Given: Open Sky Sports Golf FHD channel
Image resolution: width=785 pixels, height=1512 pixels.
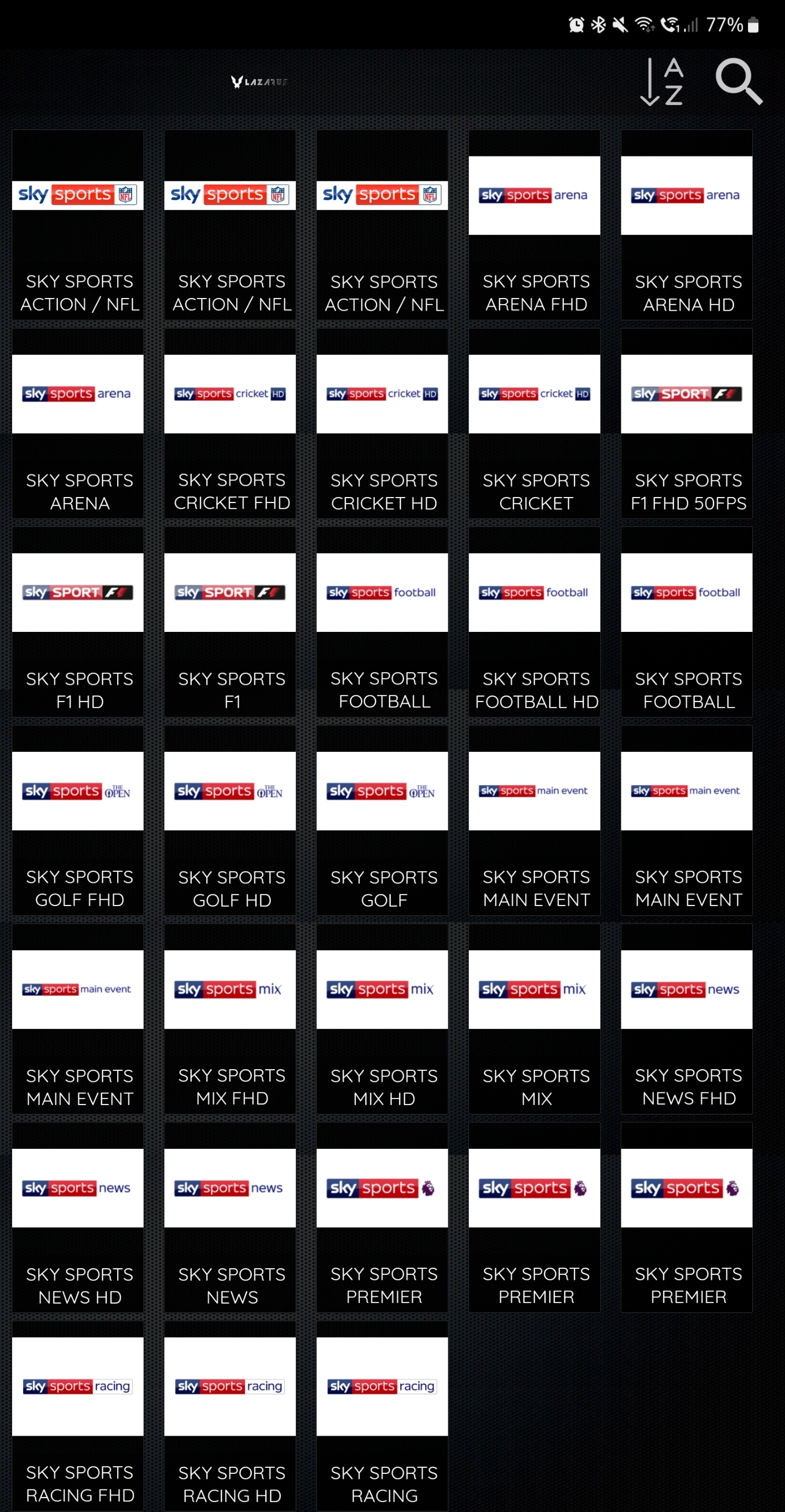Looking at the screenshot, I should coord(77,819).
